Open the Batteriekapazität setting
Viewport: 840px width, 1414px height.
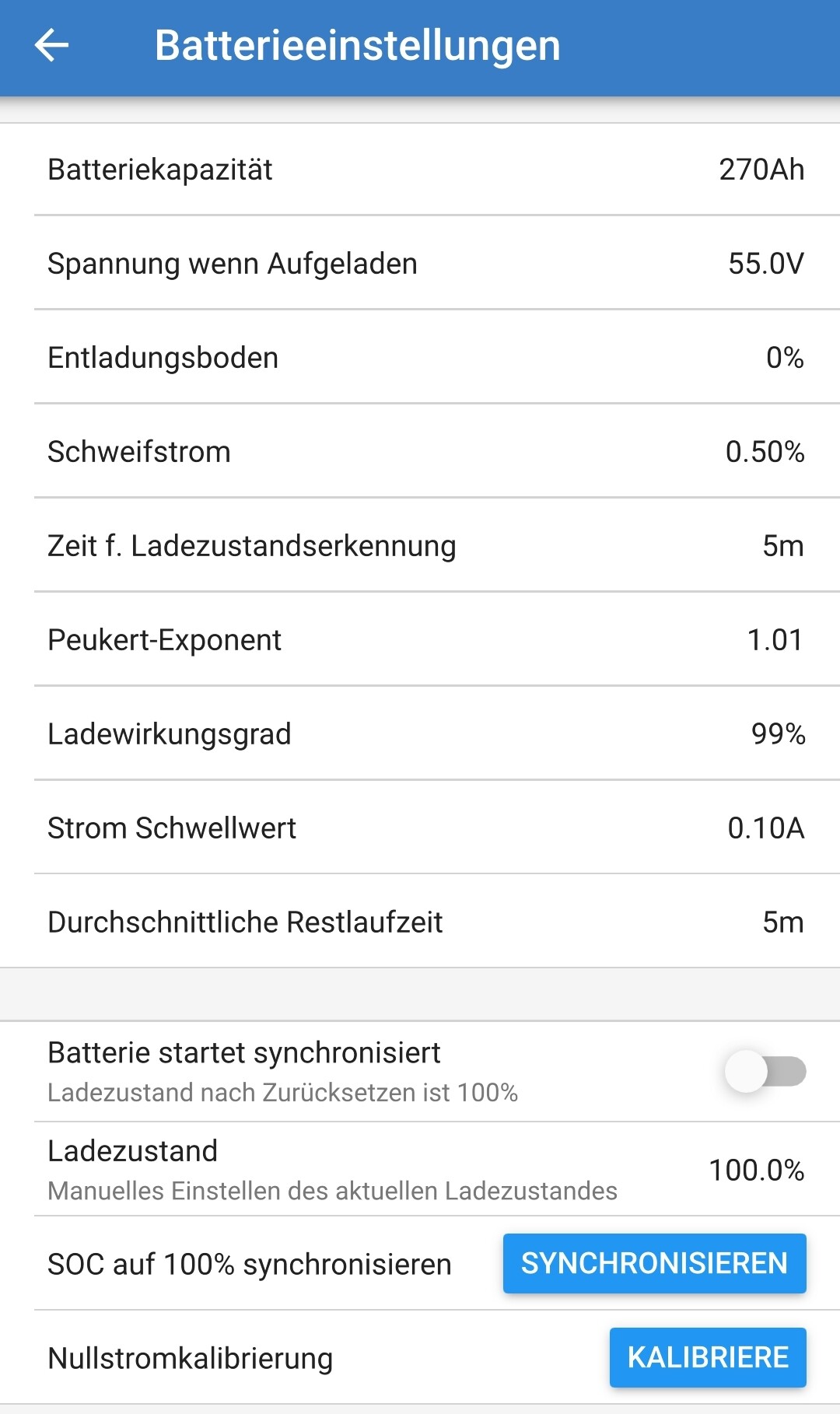pos(420,170)
